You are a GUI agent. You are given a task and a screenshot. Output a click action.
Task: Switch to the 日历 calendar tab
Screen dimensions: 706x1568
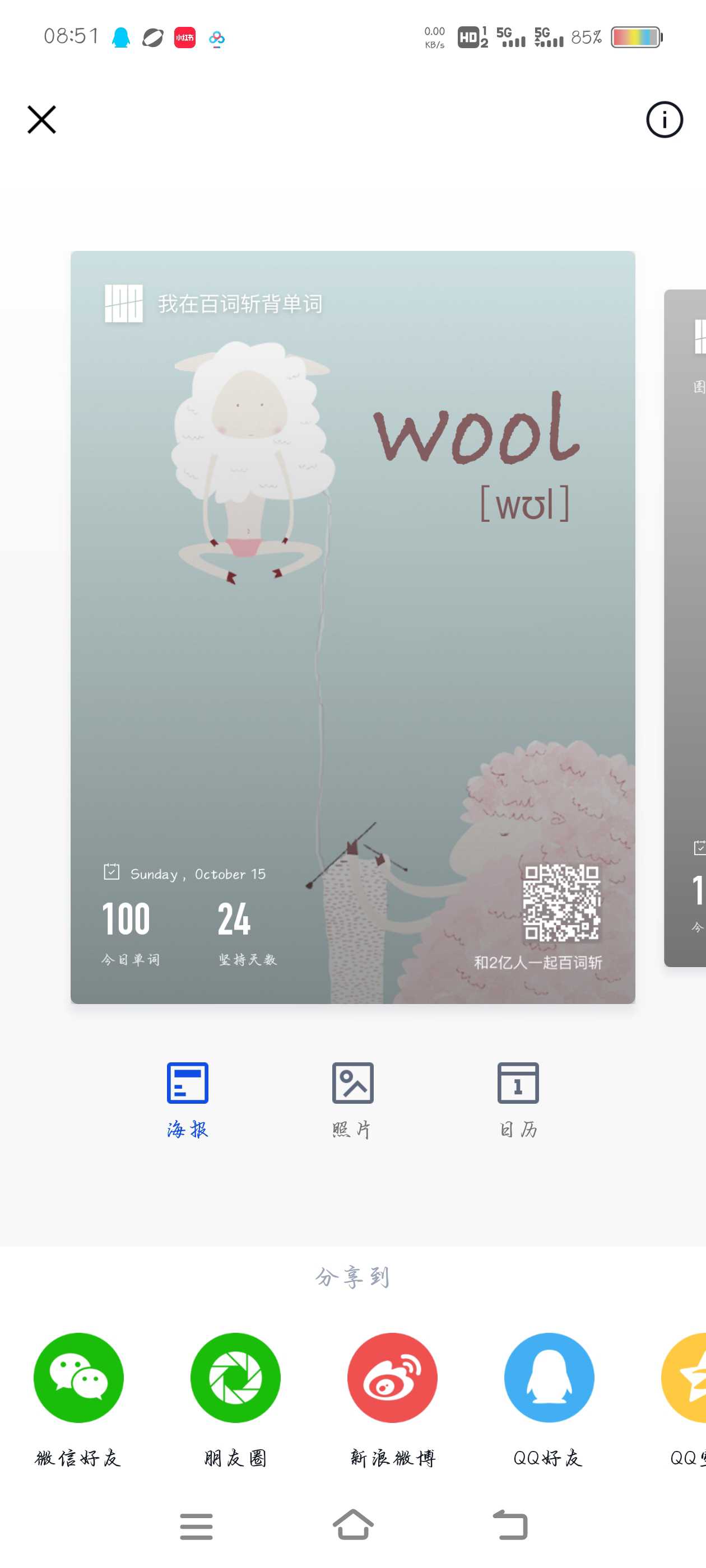[518, 1100]
